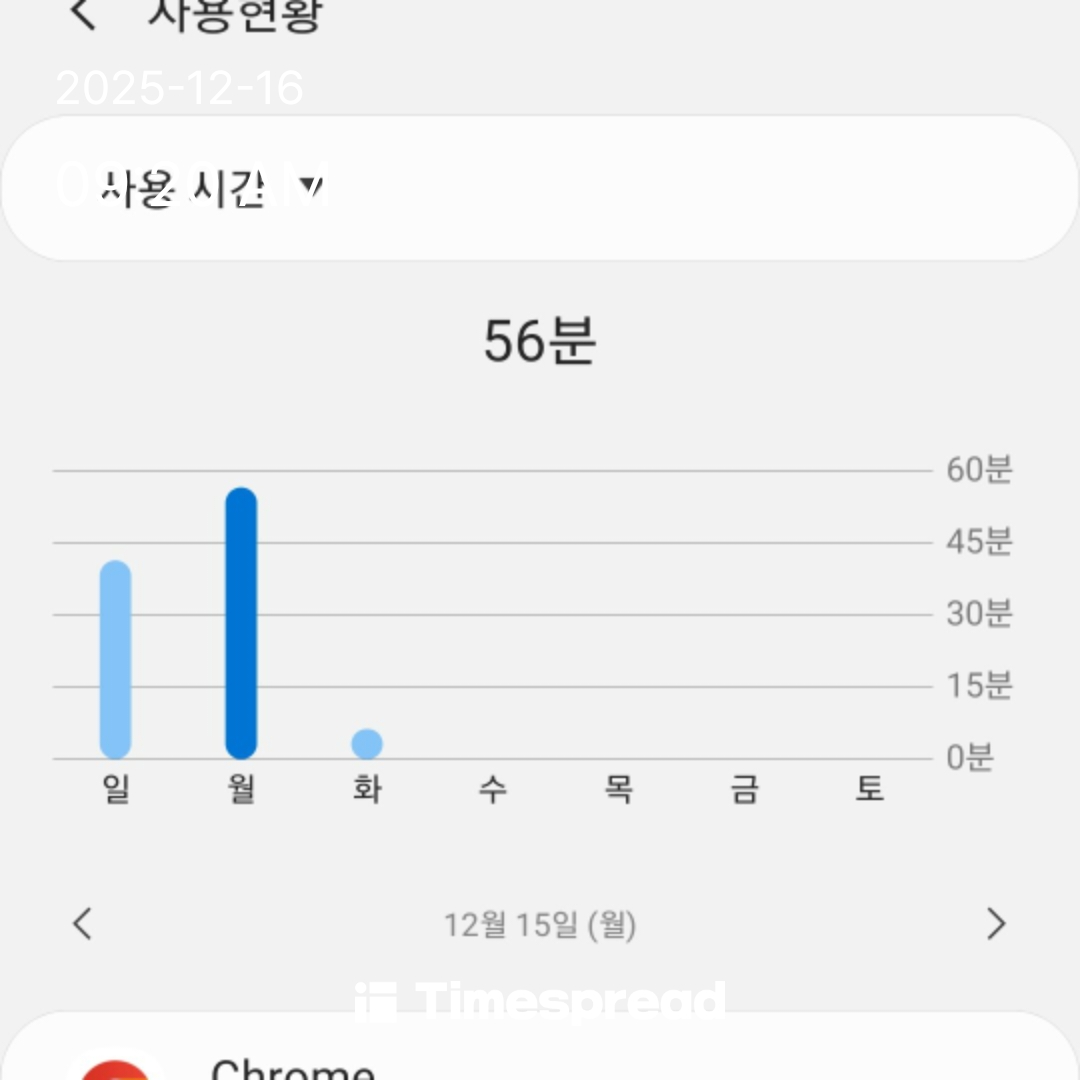Select the 일 (Sunday) usage bar
The width and height of the screenshot is (1080, 1080).
(116, 660)
